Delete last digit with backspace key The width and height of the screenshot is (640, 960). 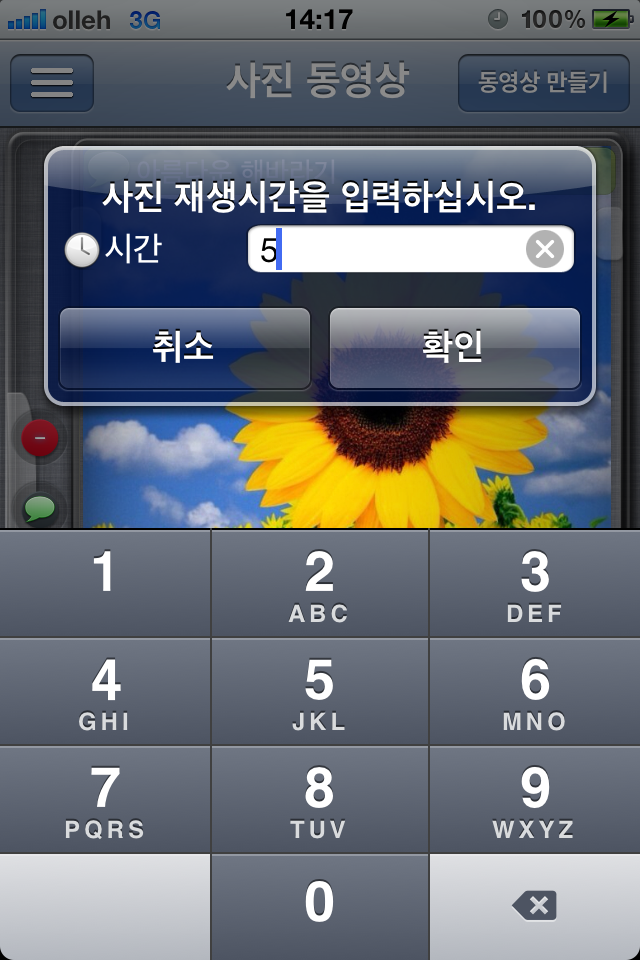534,906
